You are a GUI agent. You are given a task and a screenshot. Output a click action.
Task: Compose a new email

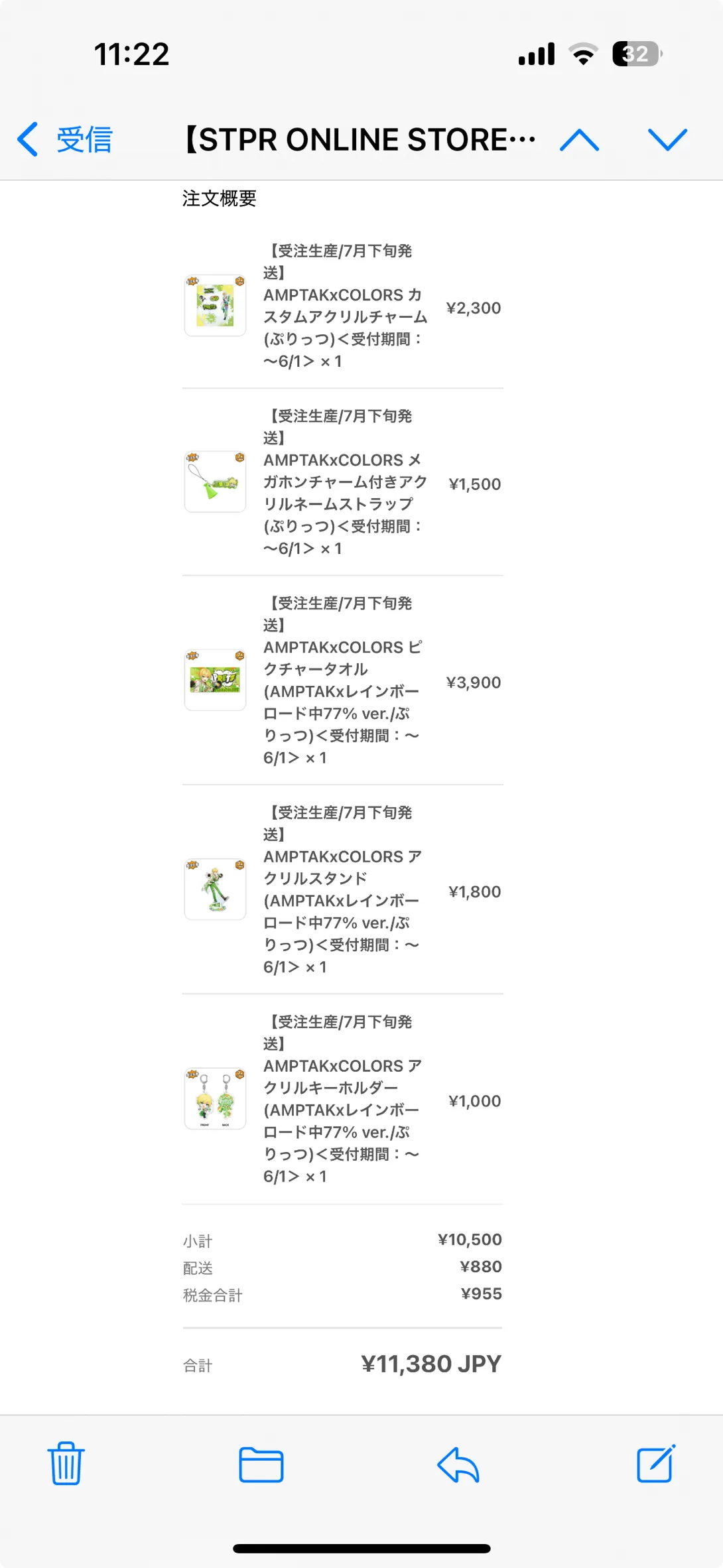tap(655, 1463)
